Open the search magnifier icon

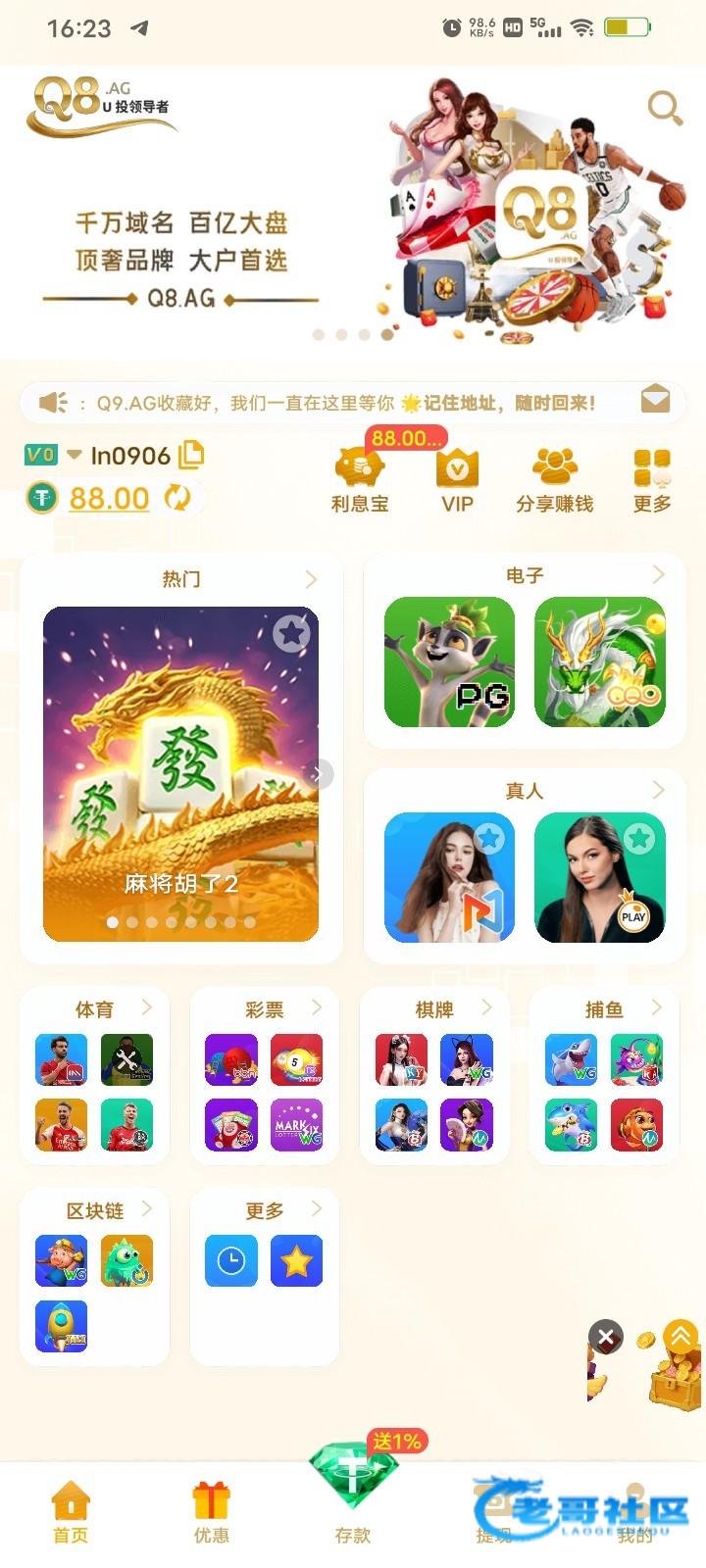pyautogui.click(x=665, y=108)
